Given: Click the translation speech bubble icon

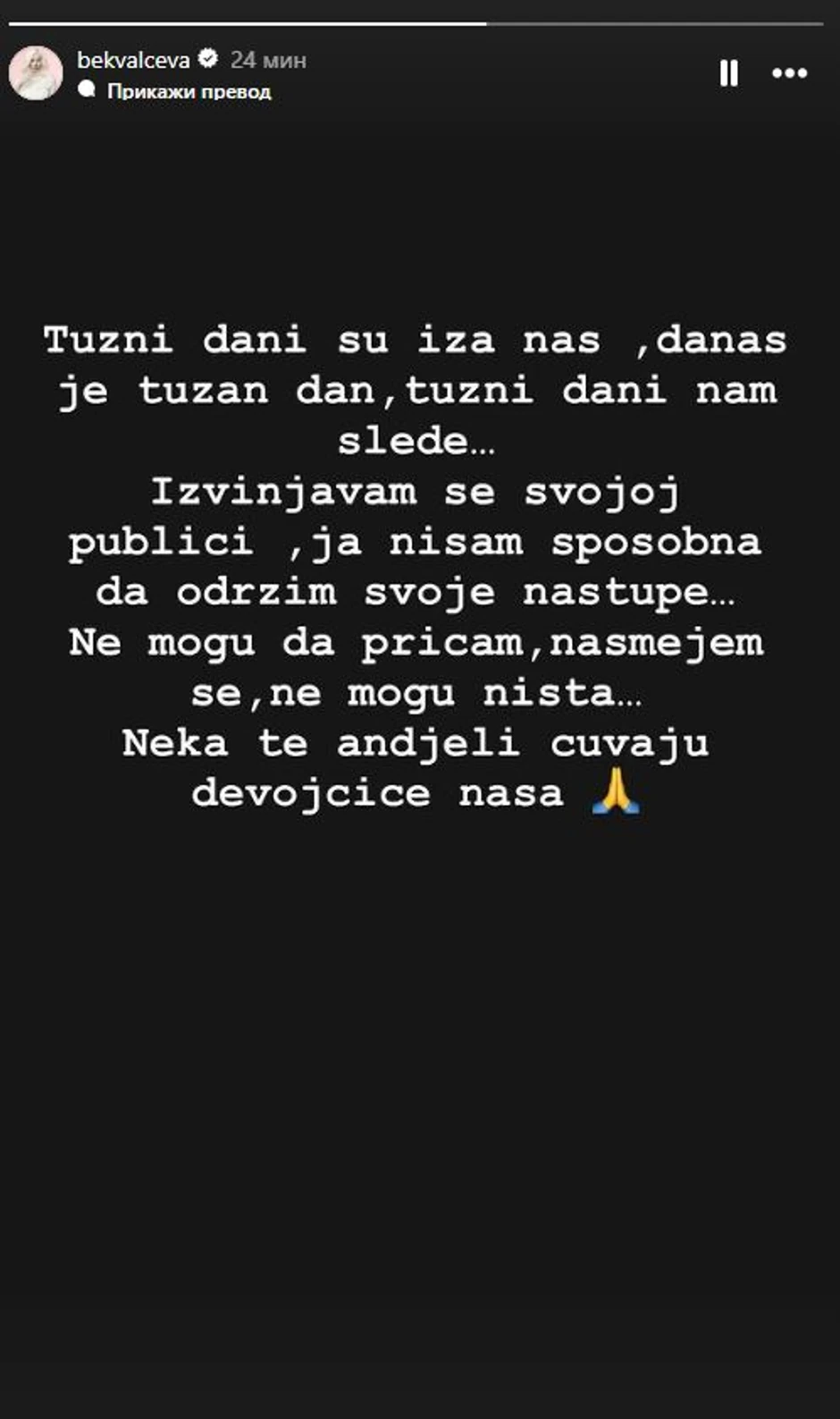Looking at the screenshot, I should point(87,91).
